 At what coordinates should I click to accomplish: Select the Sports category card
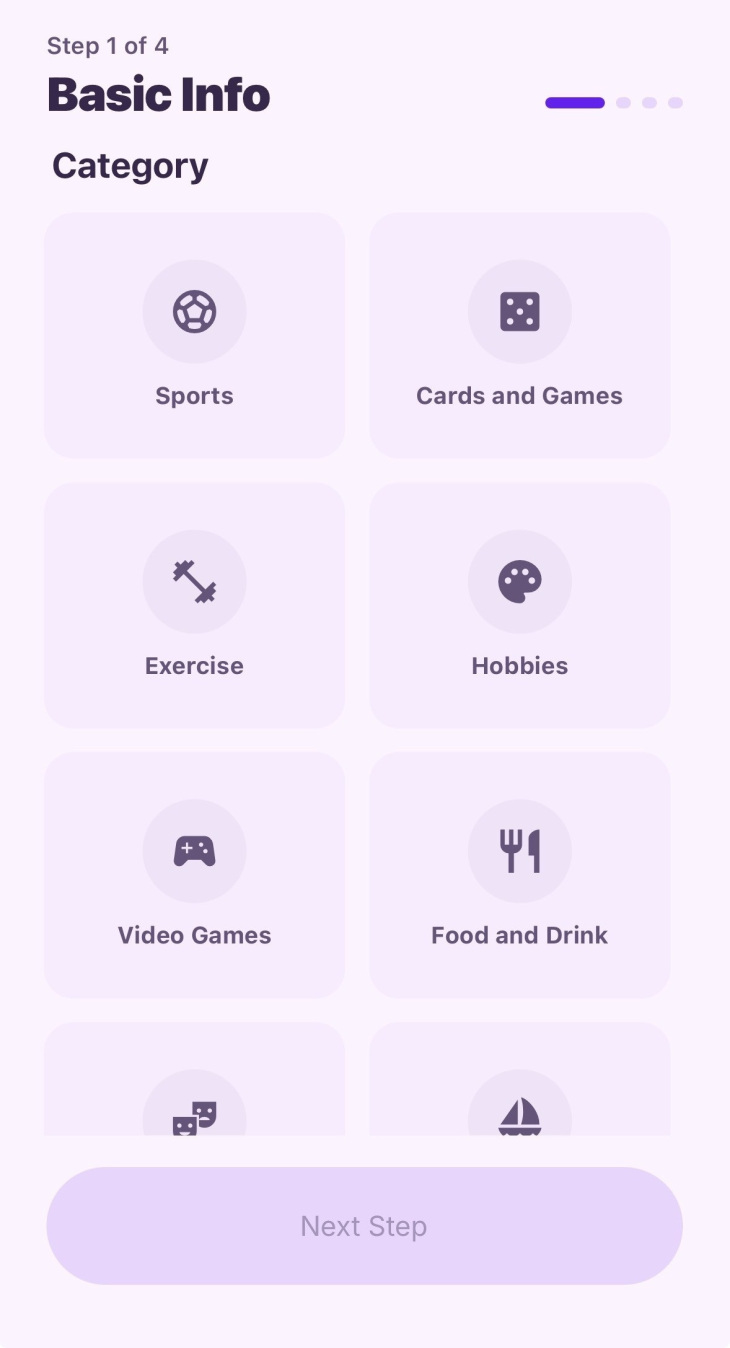(194, 335)
